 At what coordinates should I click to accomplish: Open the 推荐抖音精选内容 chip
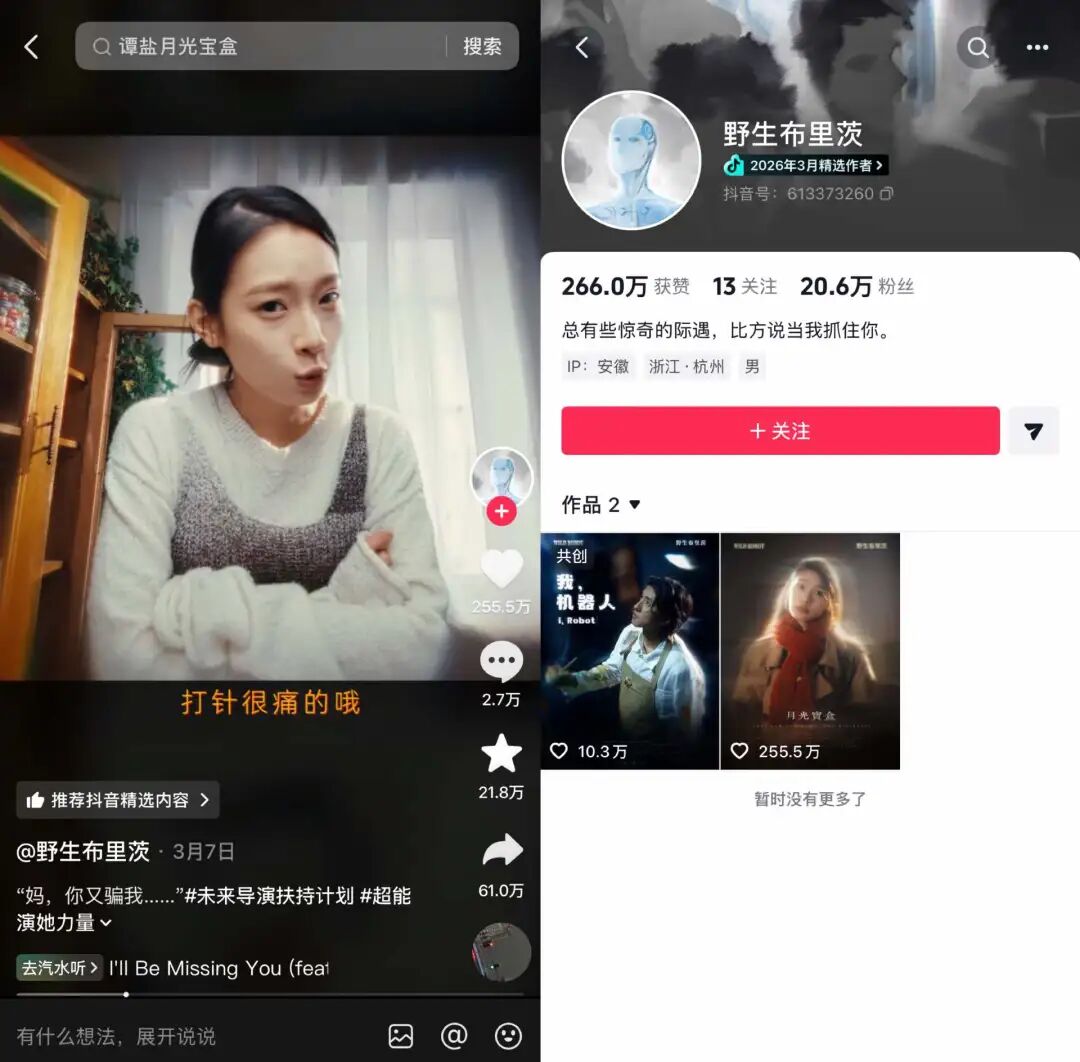[x=118, y=800]
